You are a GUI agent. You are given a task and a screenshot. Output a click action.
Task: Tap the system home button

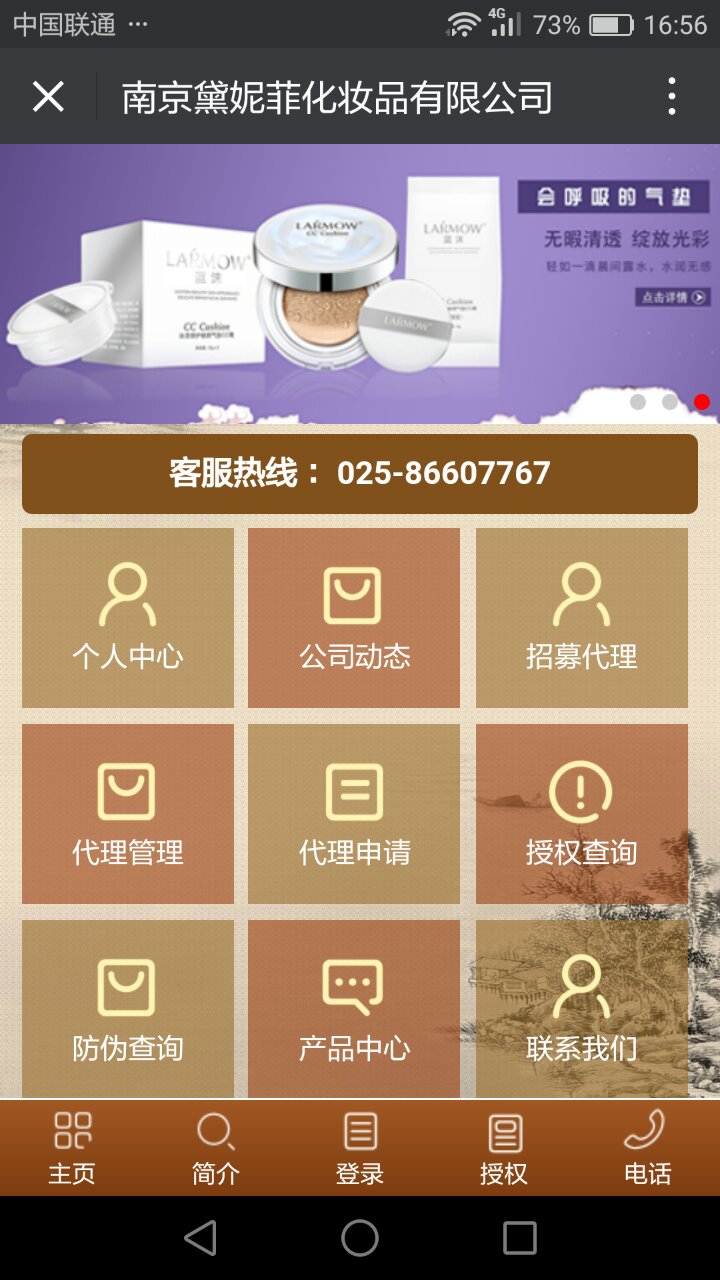360,1238
